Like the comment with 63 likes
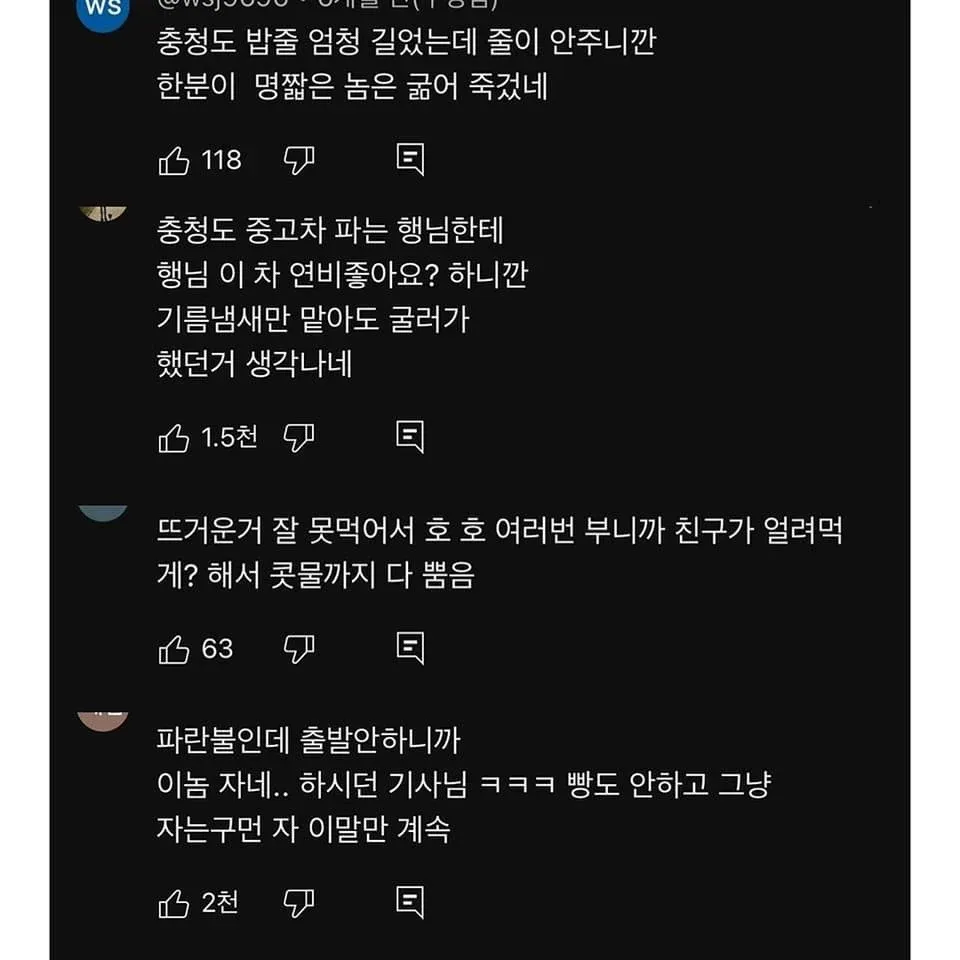This screenshot has height=960, width=960. pos(174,650)
